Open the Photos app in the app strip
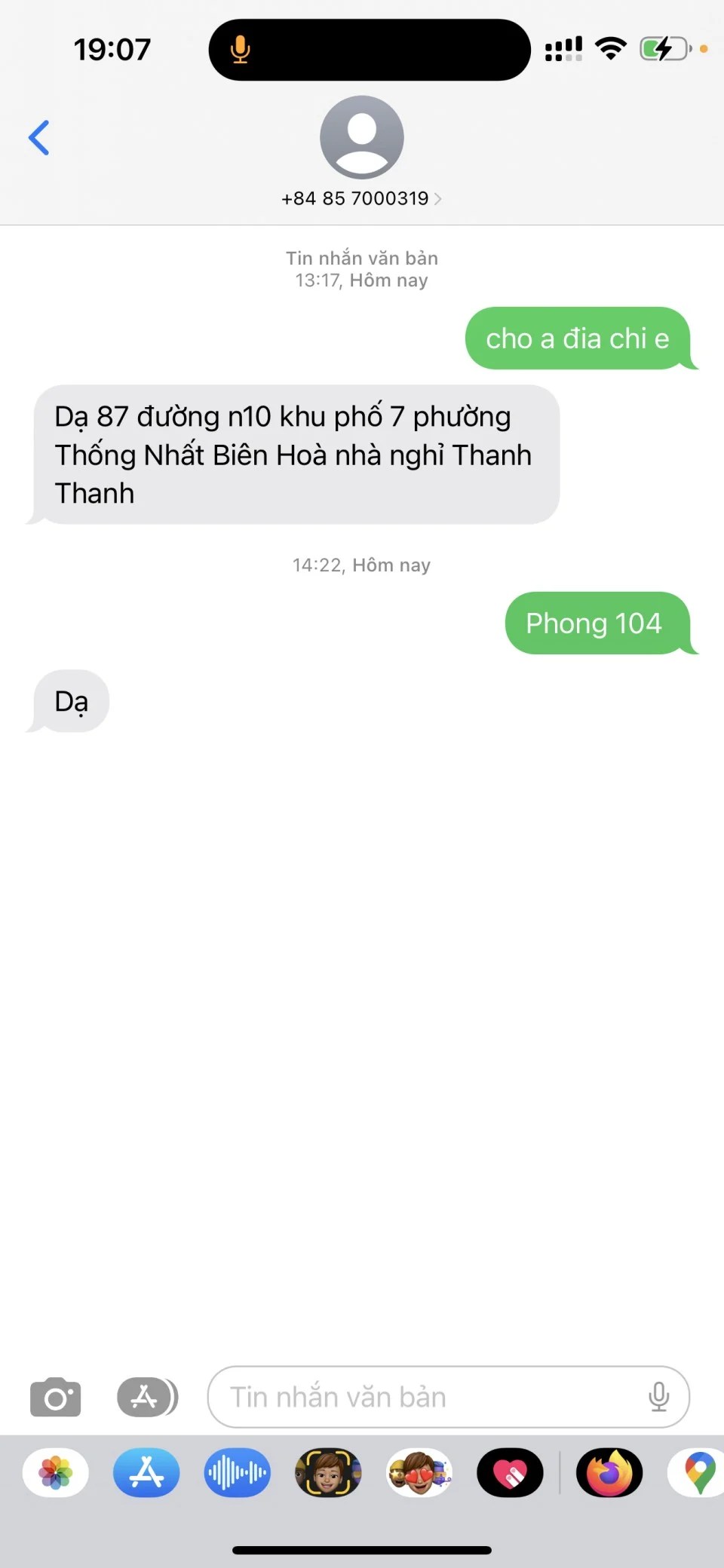 (x=56, y=1472)
